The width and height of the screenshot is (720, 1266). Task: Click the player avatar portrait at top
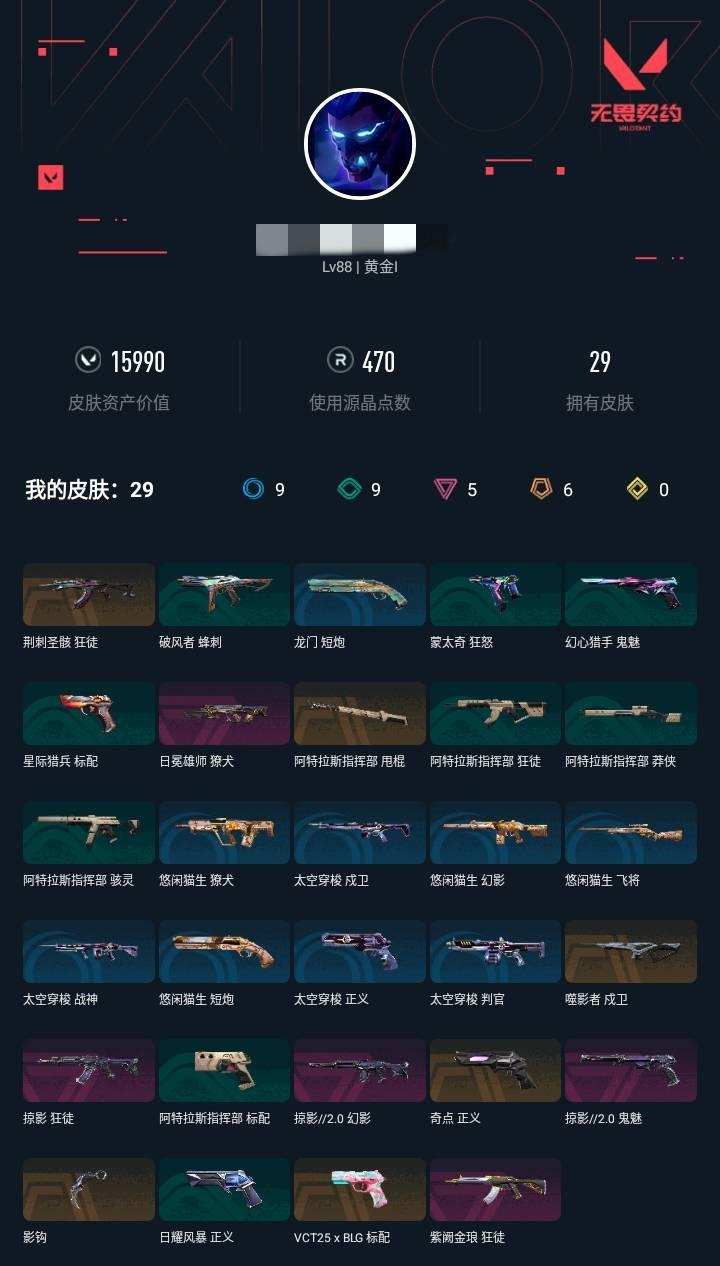[x=360, y=143]
